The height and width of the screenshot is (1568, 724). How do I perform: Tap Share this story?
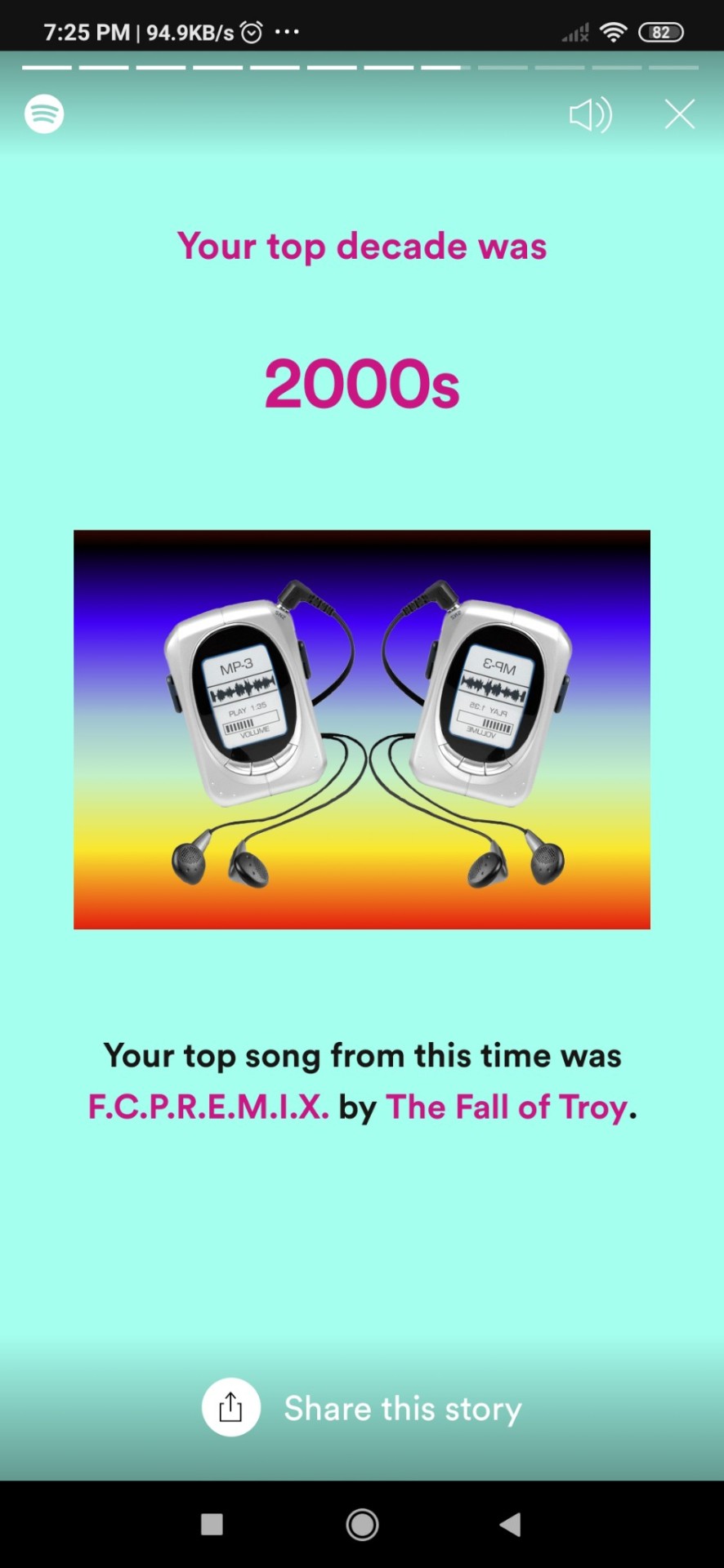click(362, 1408)
